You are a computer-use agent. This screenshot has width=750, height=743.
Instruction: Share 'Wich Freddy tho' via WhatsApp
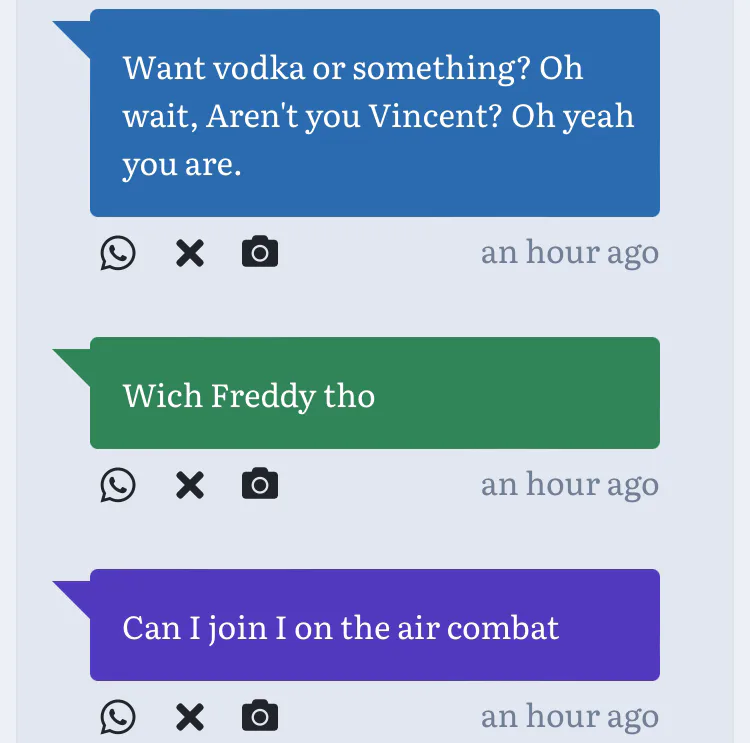[x=118, y=485]
